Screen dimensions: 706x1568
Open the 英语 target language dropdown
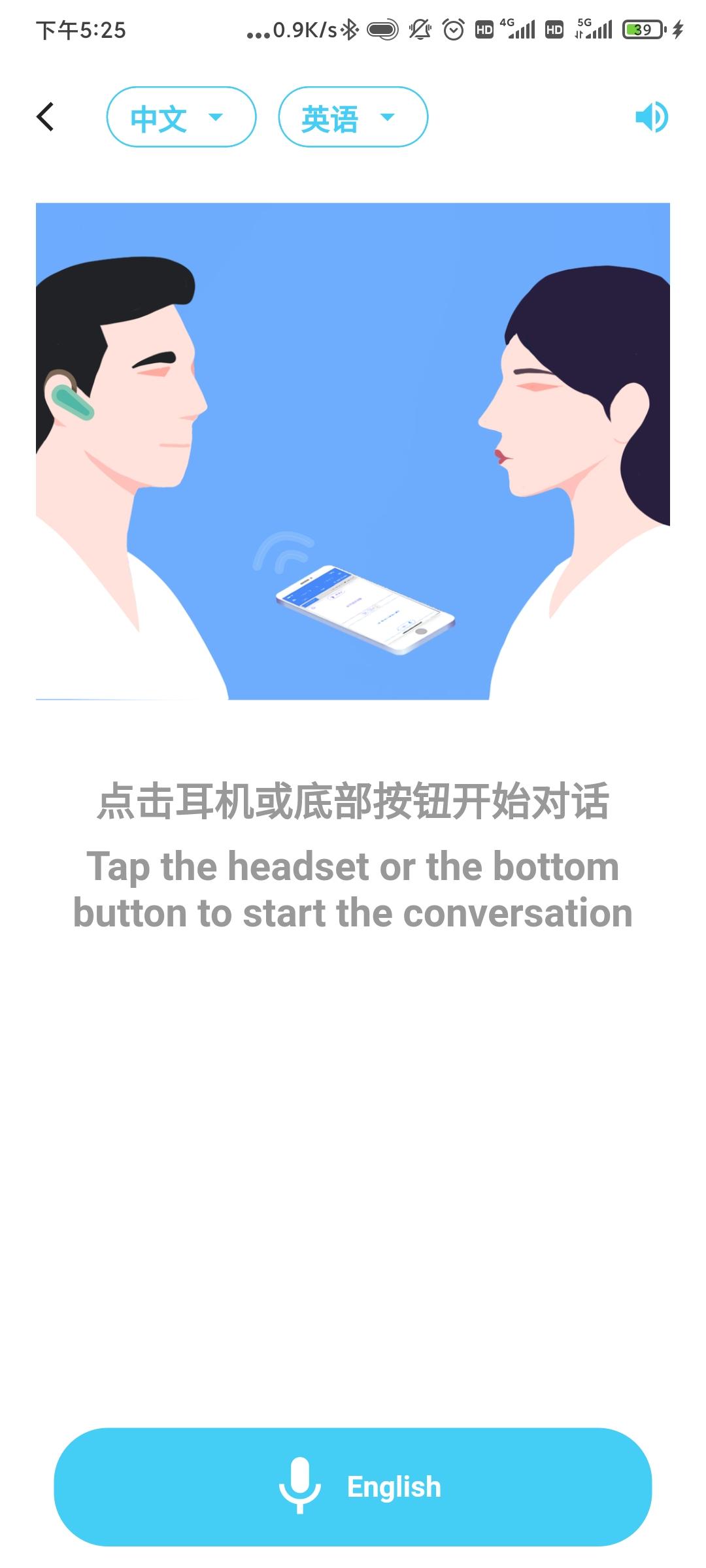pos(354,117)
